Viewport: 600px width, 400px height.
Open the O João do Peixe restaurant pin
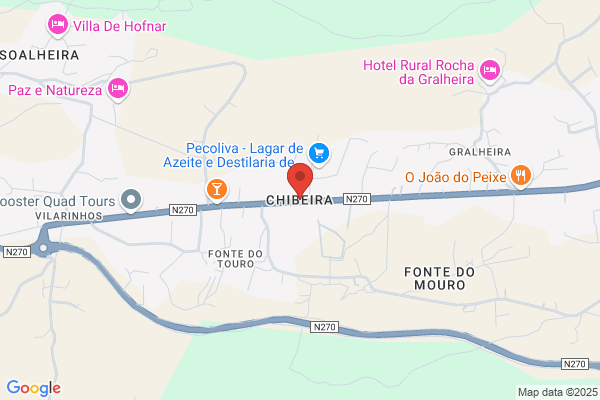pyautogui.click(x=521, y=176)
